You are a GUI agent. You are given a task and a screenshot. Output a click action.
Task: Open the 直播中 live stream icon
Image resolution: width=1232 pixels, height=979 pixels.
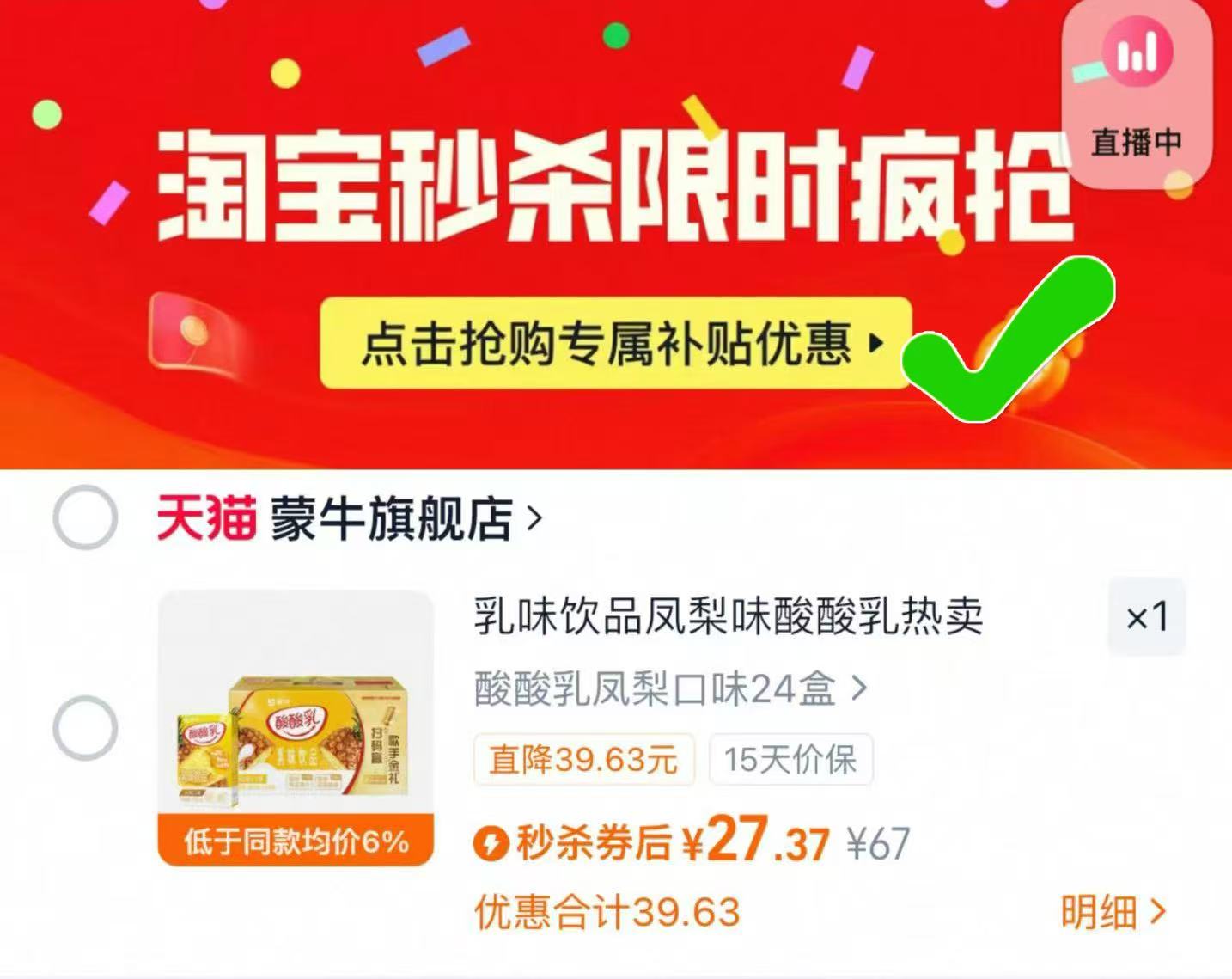pyautogui.click(x=1137, y=90)
